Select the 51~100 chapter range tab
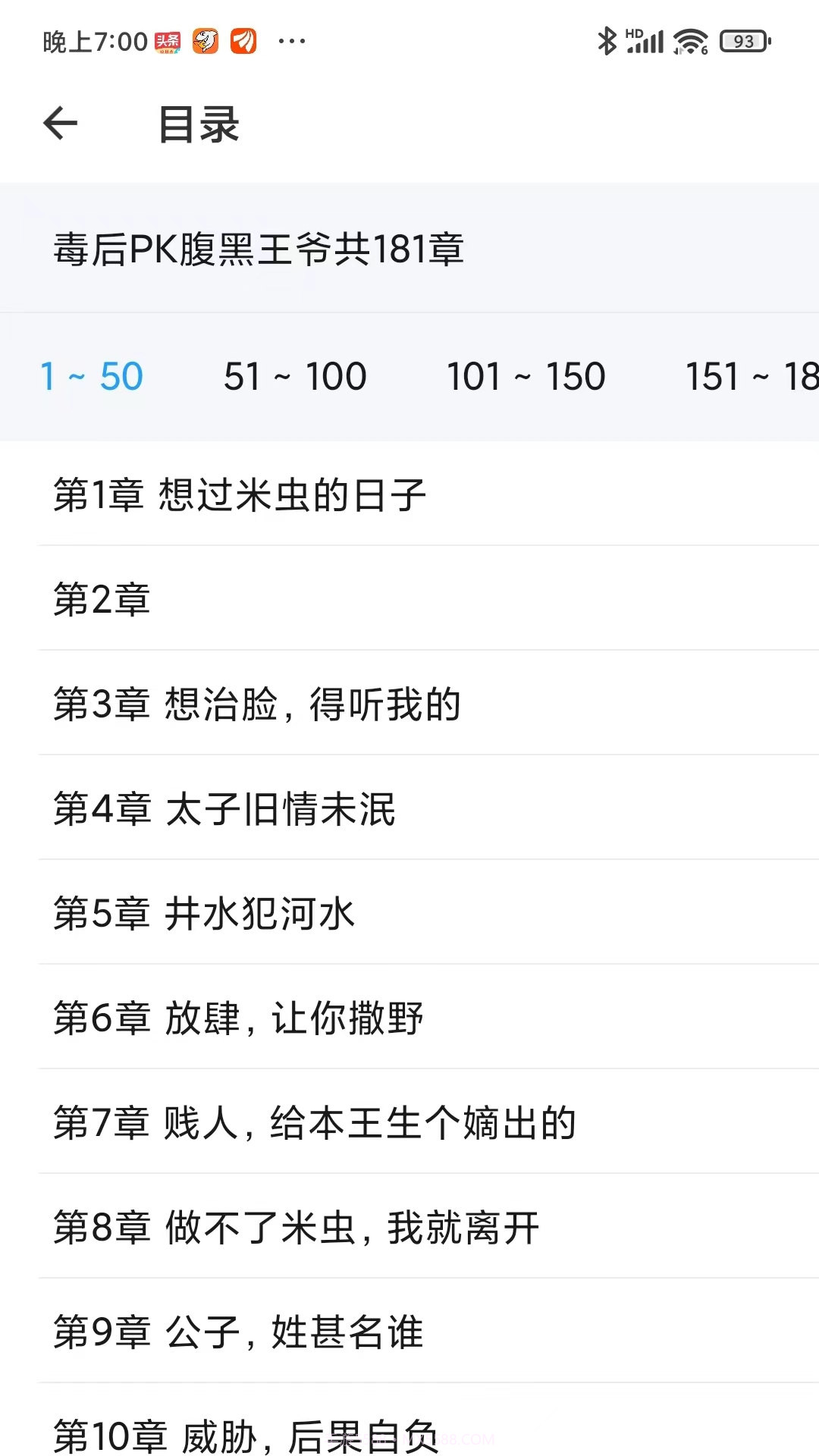 click(295, 375)
